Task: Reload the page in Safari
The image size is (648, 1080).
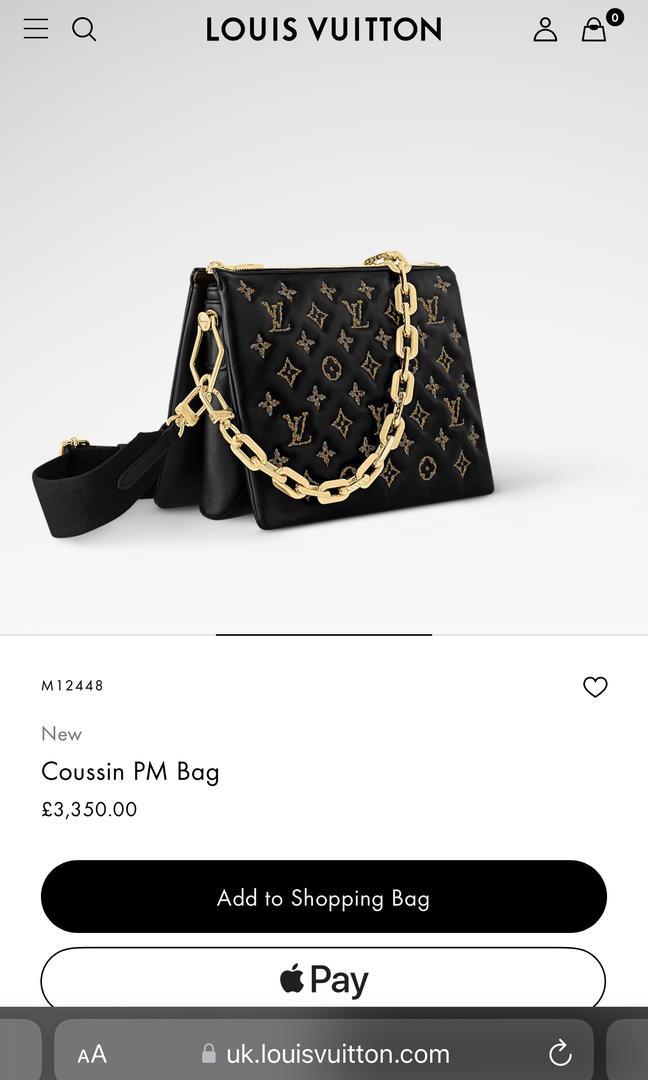Action: pyautogui.click(x=560, y=1053)
